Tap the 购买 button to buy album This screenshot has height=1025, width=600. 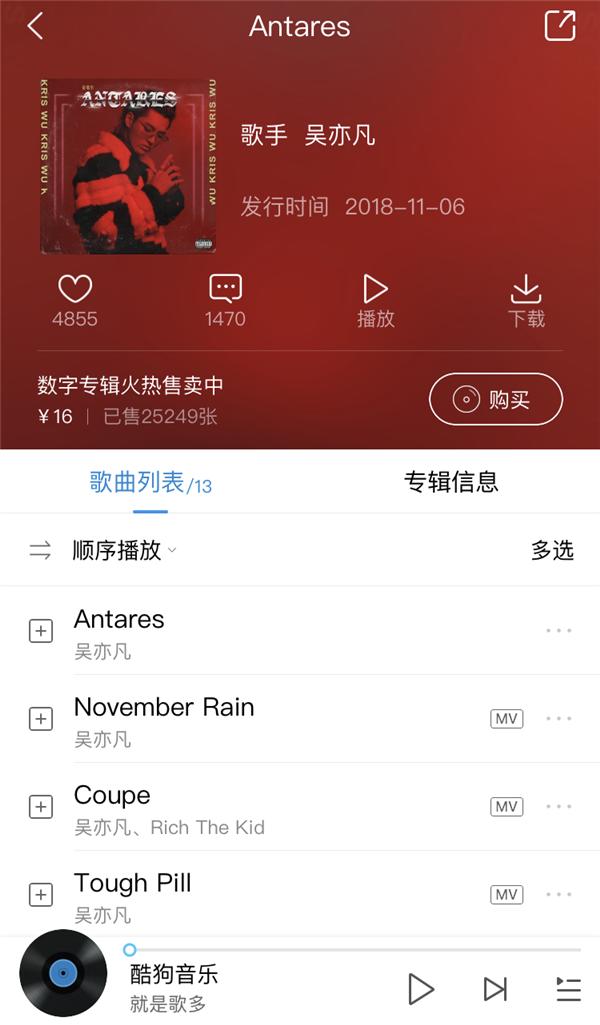(496, 400)
